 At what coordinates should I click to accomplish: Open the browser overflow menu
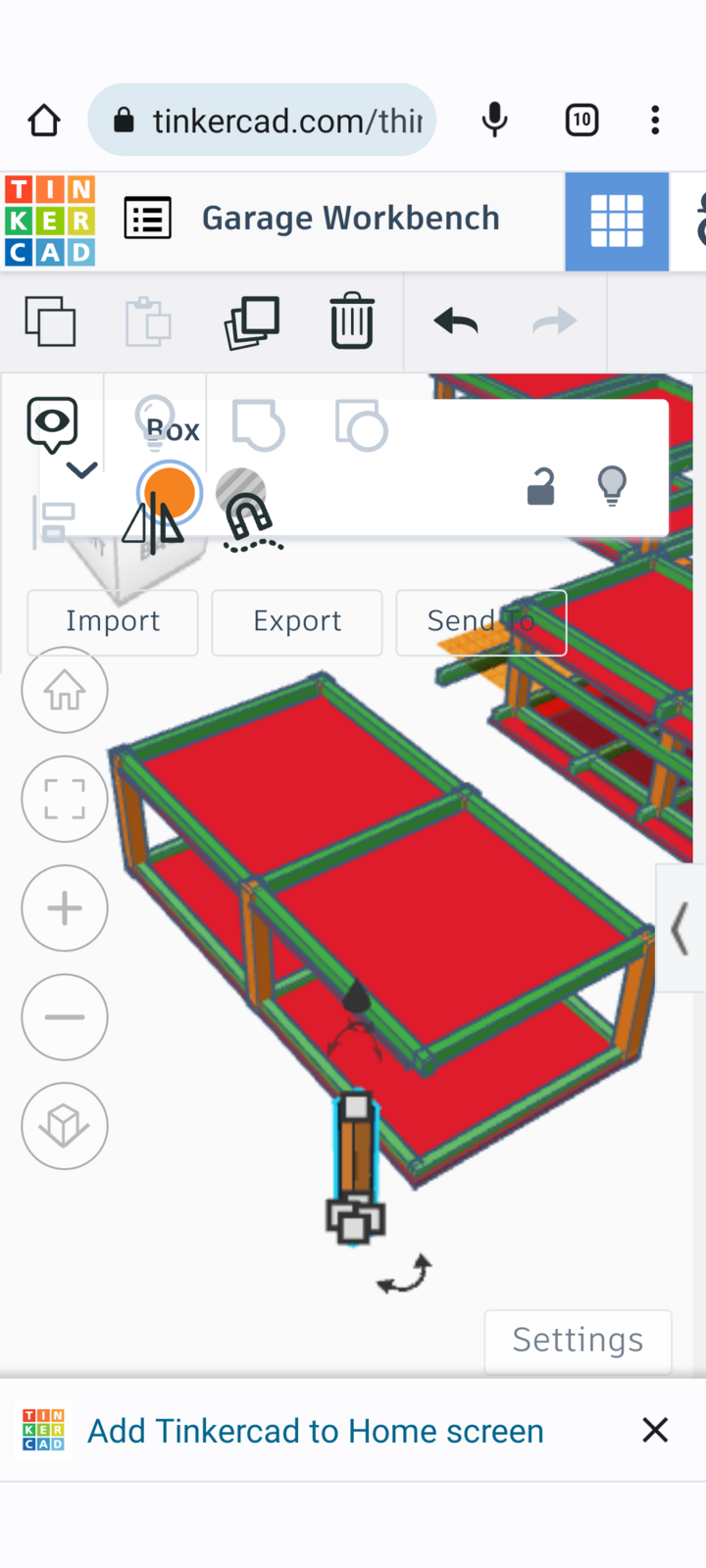pos(655,121)
